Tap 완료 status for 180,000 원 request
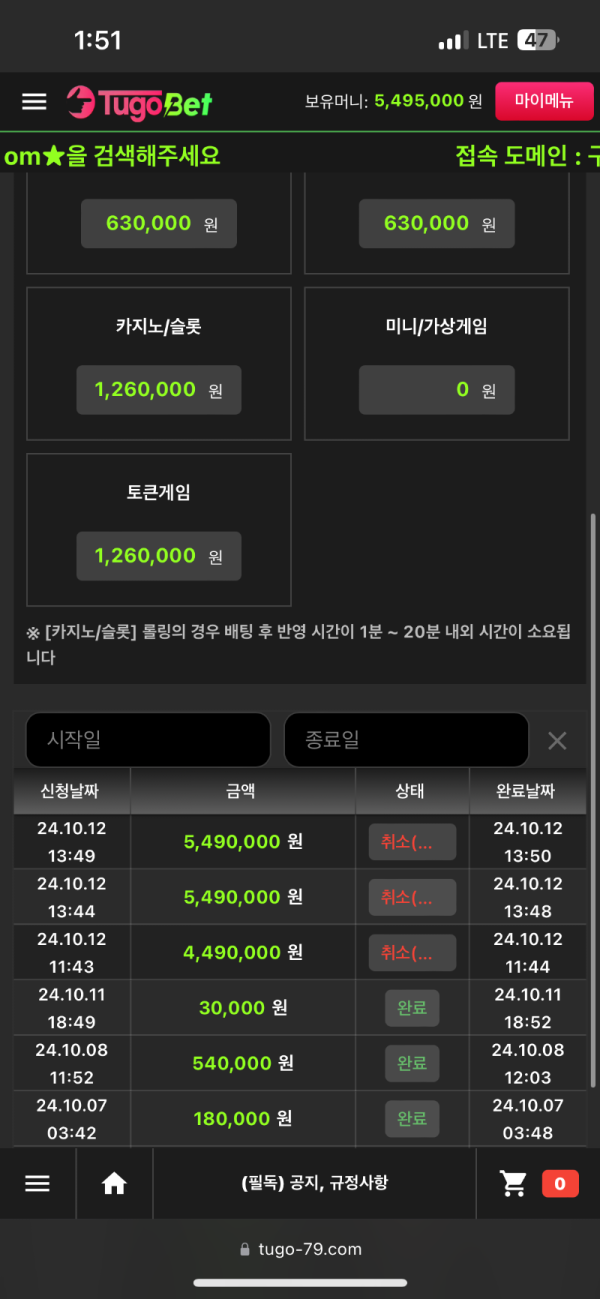Viewport: 600px width, 1299px height. pyautogui.click(x=412, y=1118)
